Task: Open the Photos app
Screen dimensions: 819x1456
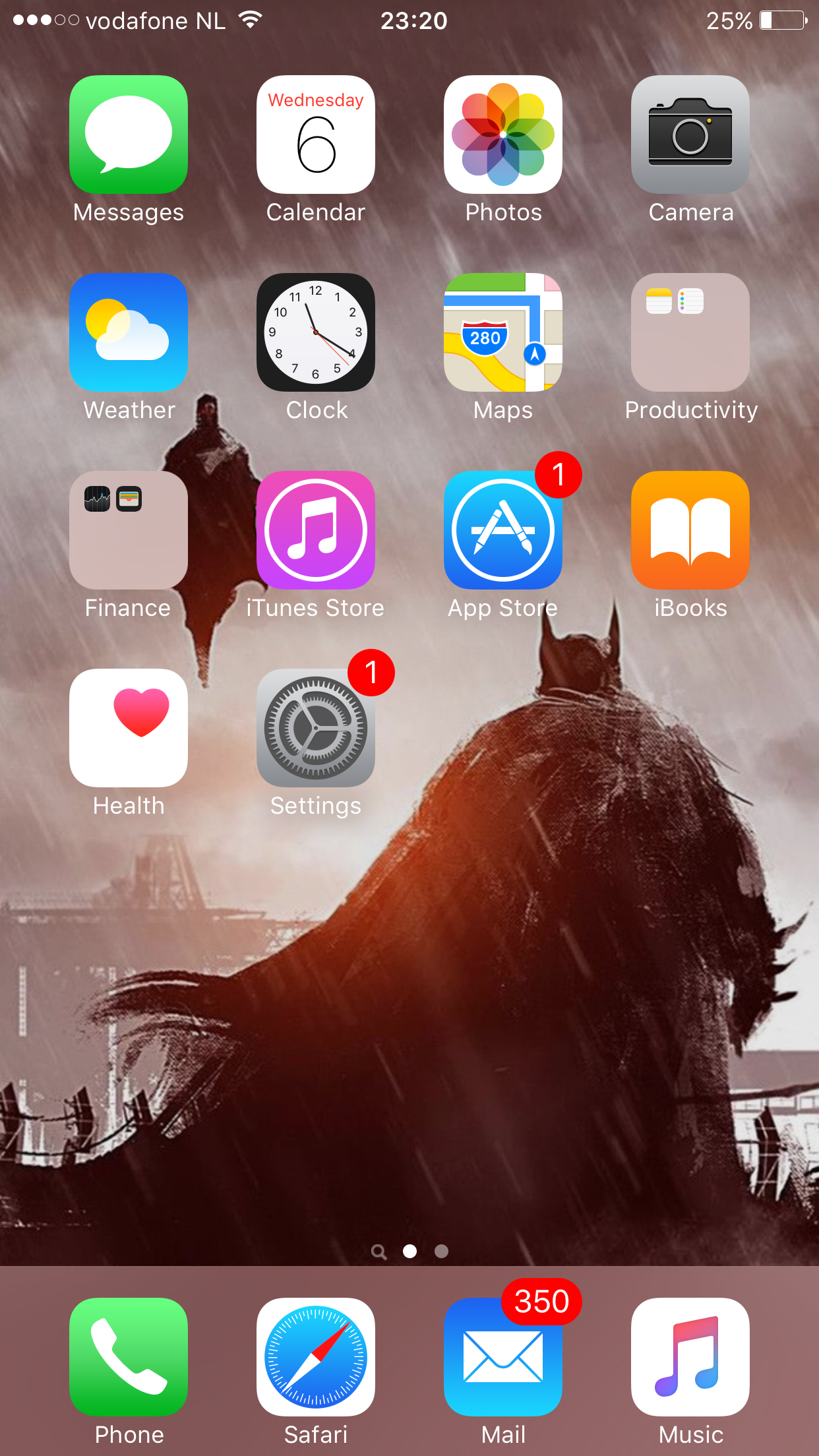Action: click(503, 135)
